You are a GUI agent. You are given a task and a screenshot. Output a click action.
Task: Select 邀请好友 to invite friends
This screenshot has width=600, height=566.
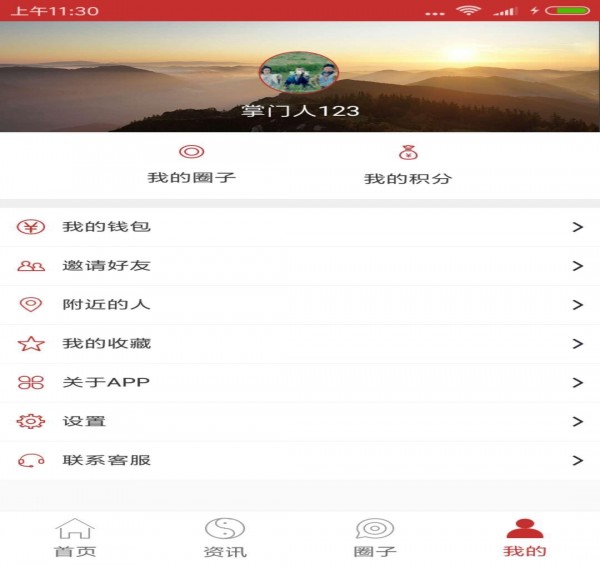pyautogui.click(x=300, y=266)
